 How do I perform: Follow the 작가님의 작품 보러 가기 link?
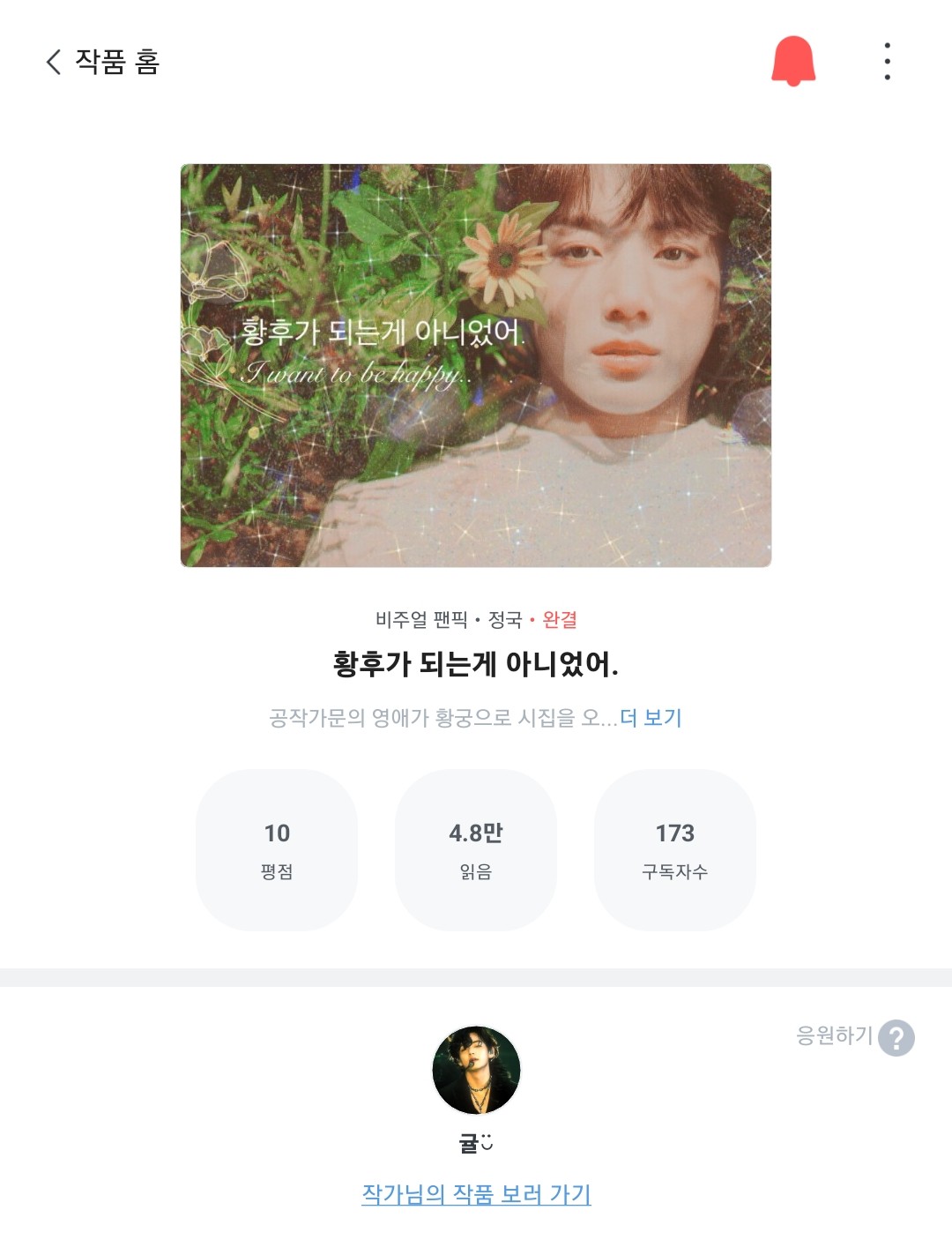476,1194
